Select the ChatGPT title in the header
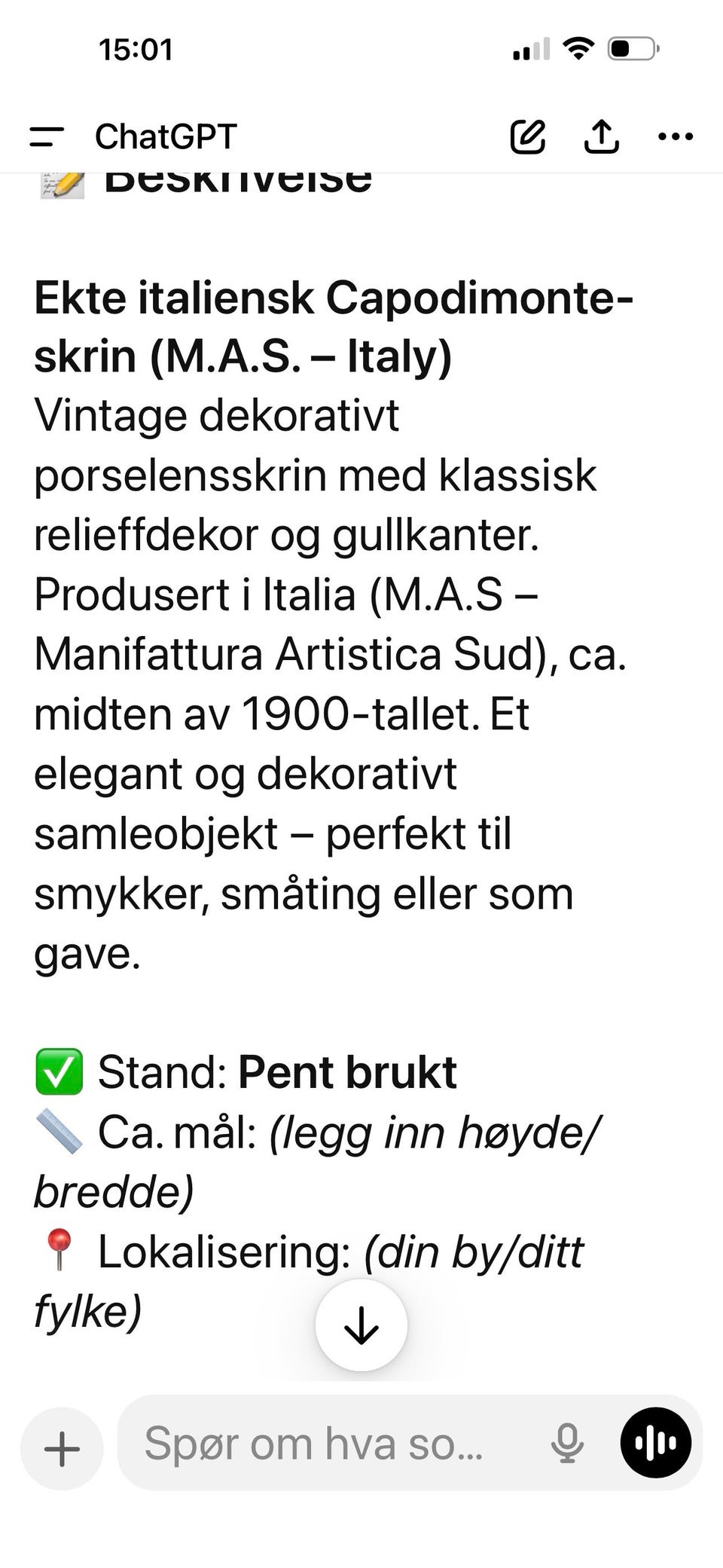The image size is (723, 1568). pyautogui.click(x=164, y=136)
